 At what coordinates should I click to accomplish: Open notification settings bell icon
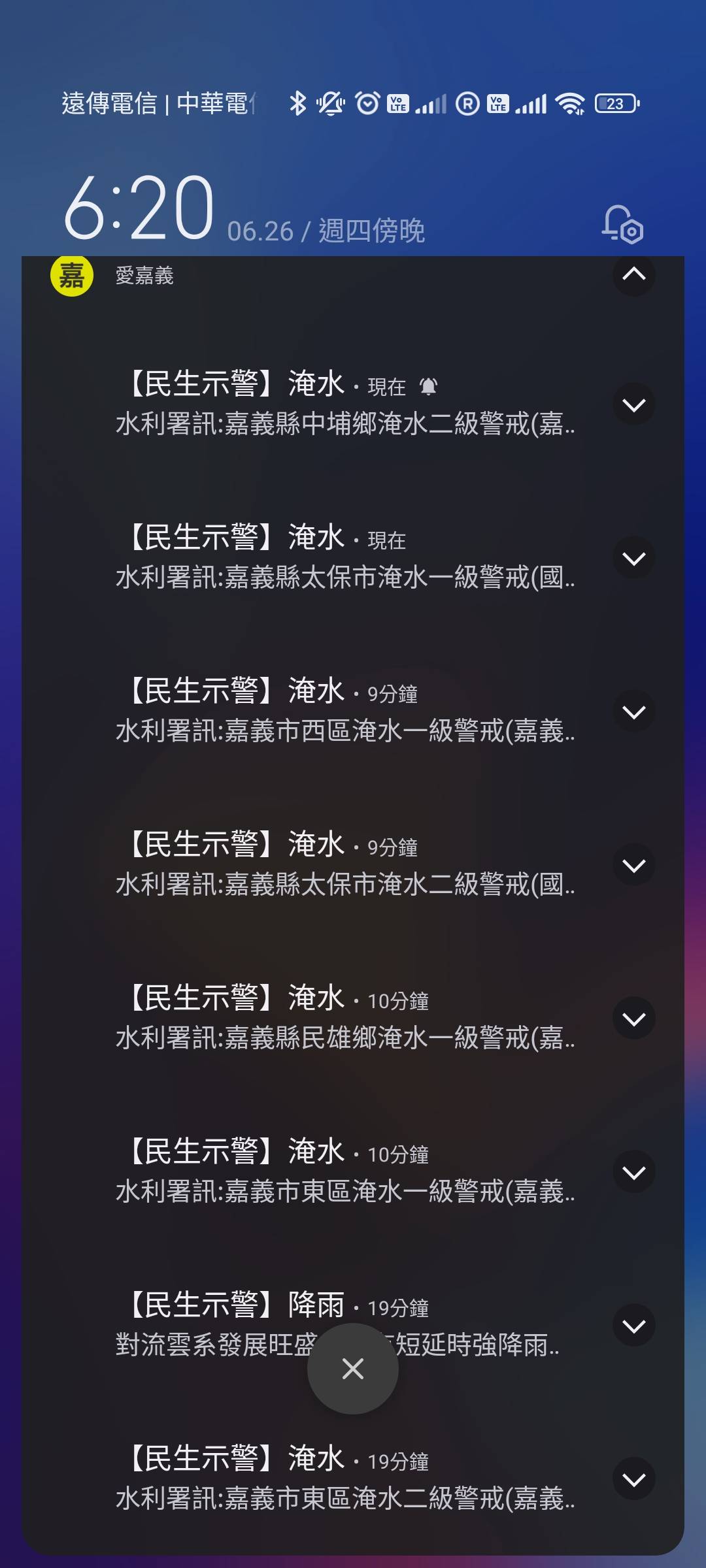(x=622, y=224)
